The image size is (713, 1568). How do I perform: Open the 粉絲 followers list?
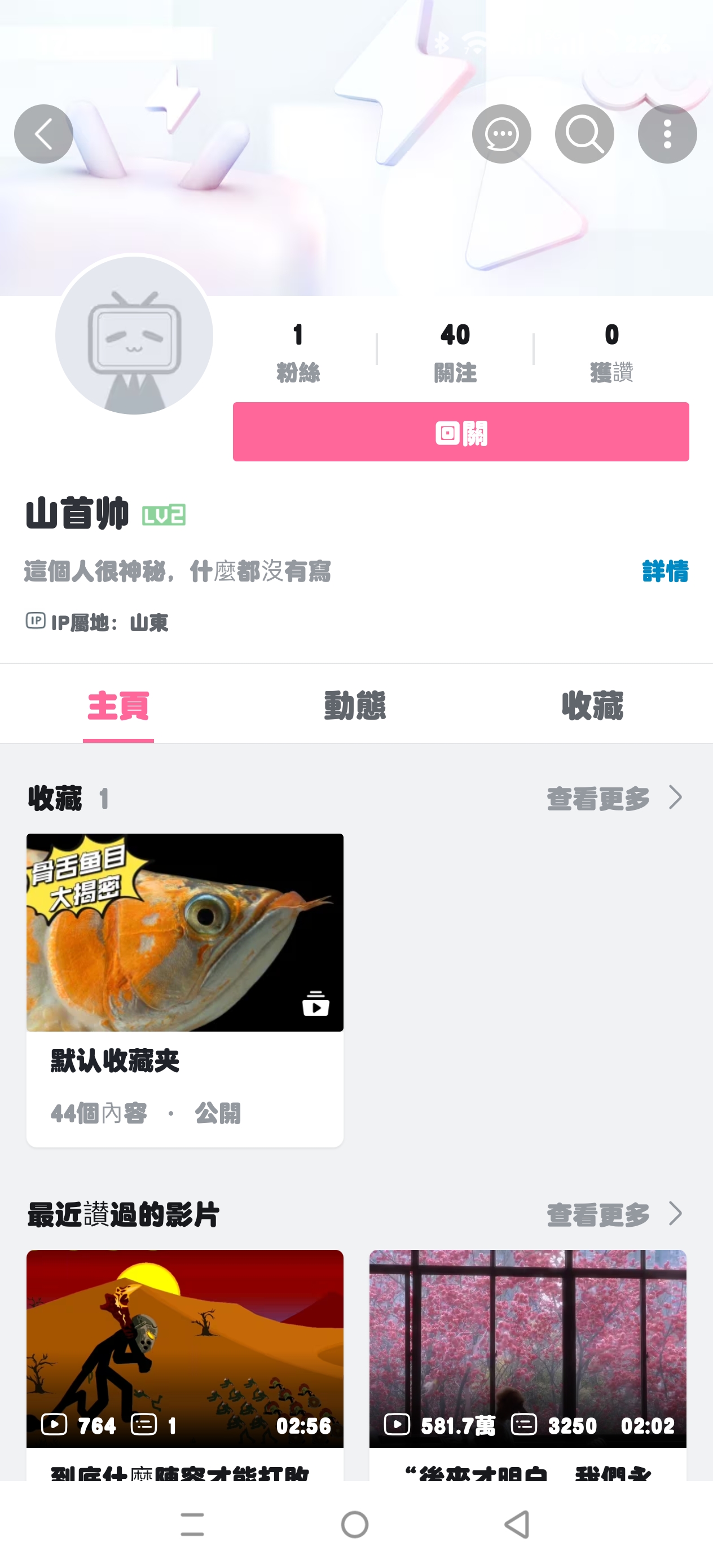click(298, 352)
